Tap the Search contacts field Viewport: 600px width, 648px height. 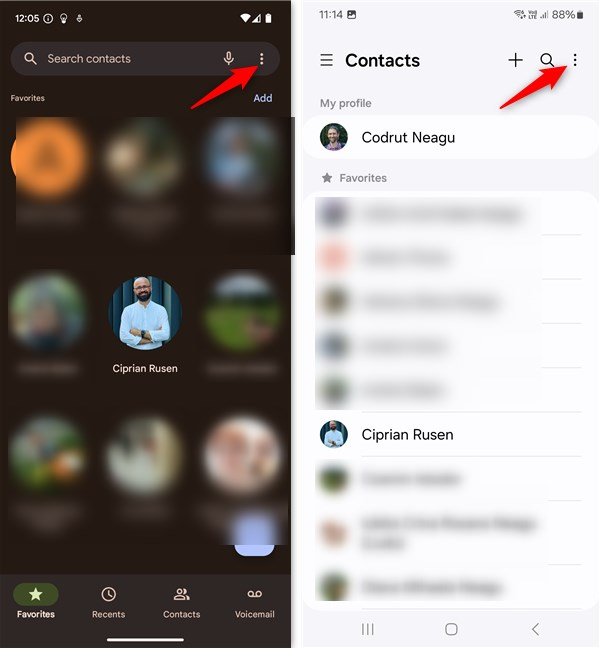coord(120,59)
